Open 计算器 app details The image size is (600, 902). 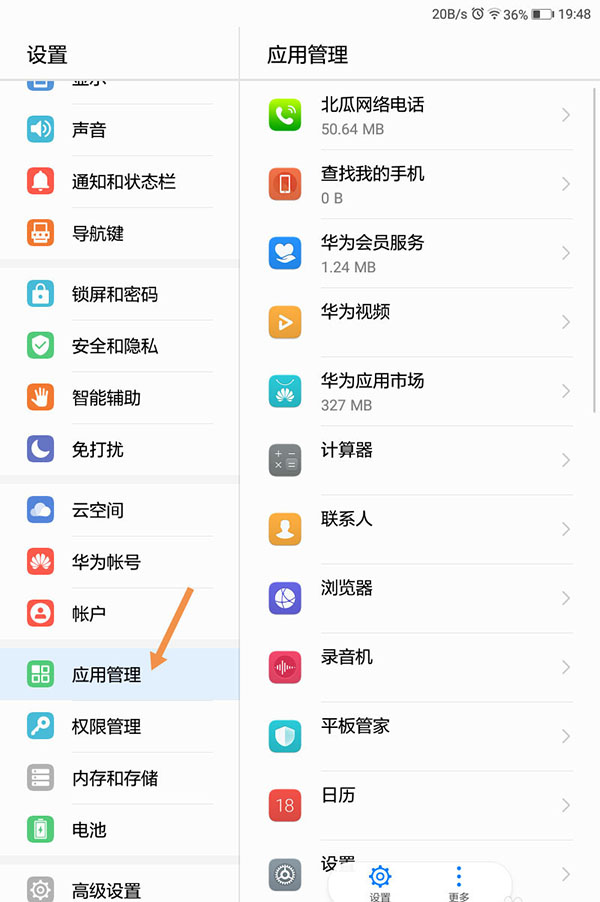pos(420,460)
